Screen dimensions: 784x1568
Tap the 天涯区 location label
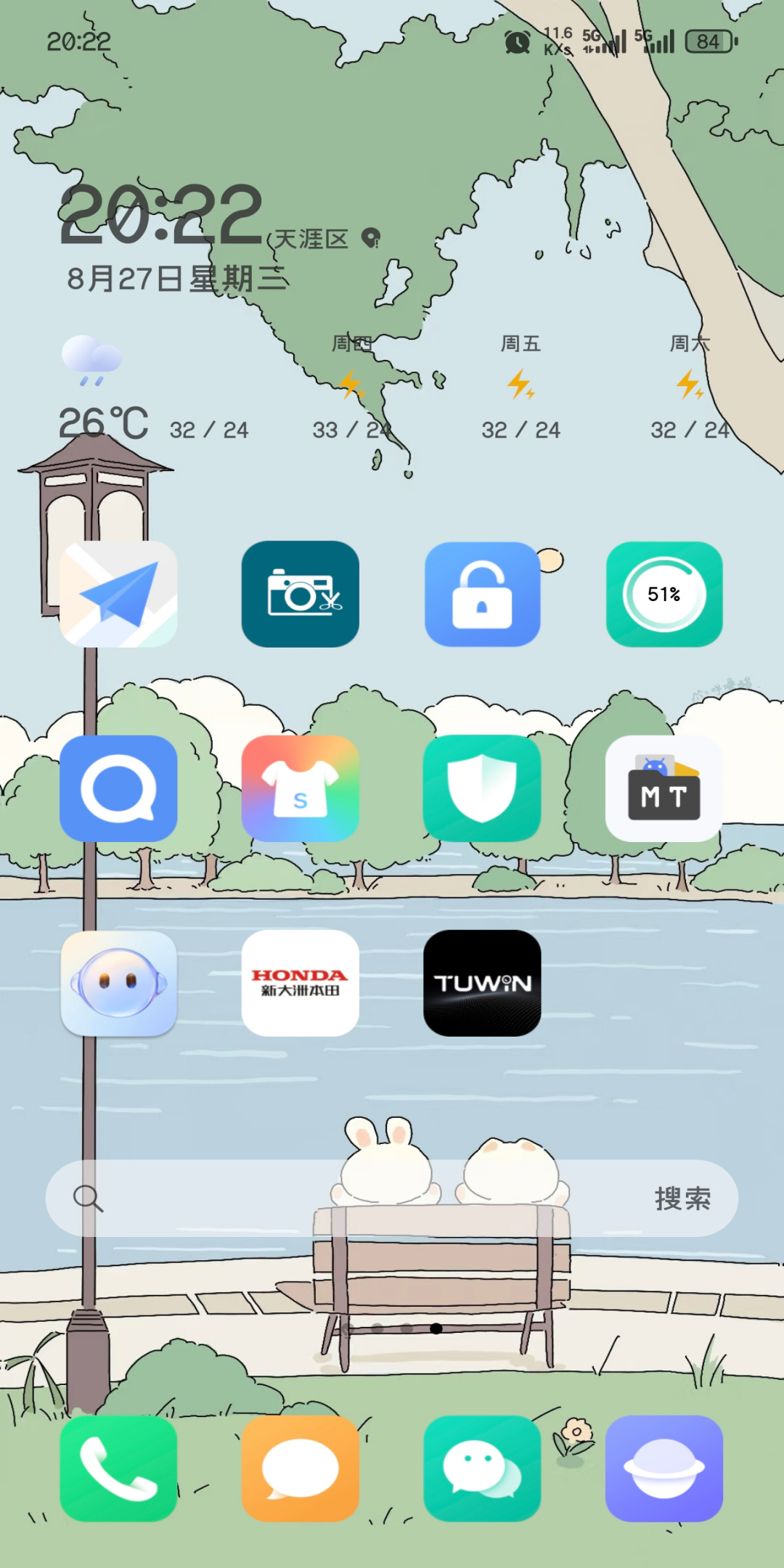(312, 239)
